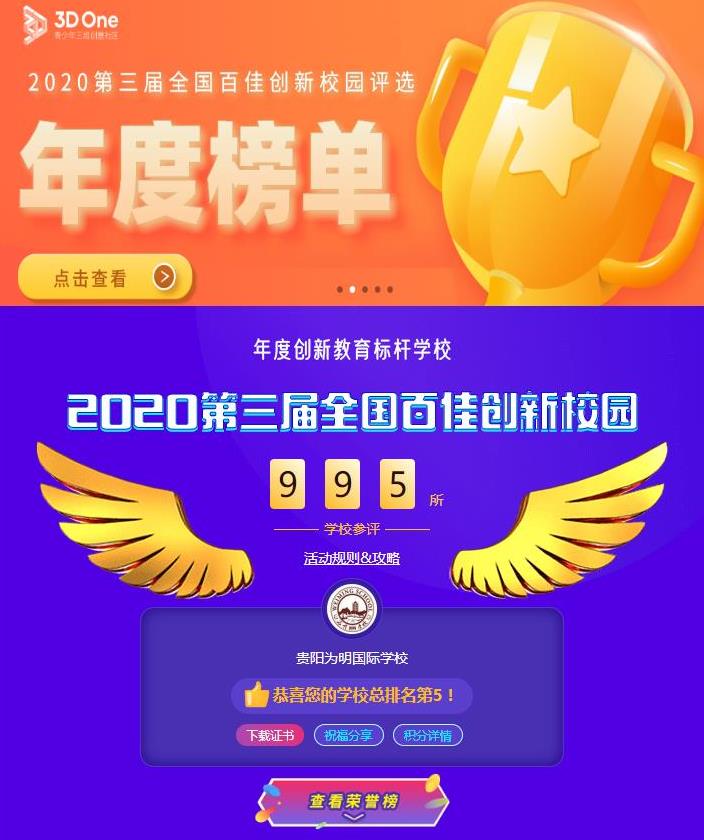Open 查看荣誉榜 honor roll
The width and height of the screenshot is (704, 840).
pyautogui.click(x=353, y=801)
